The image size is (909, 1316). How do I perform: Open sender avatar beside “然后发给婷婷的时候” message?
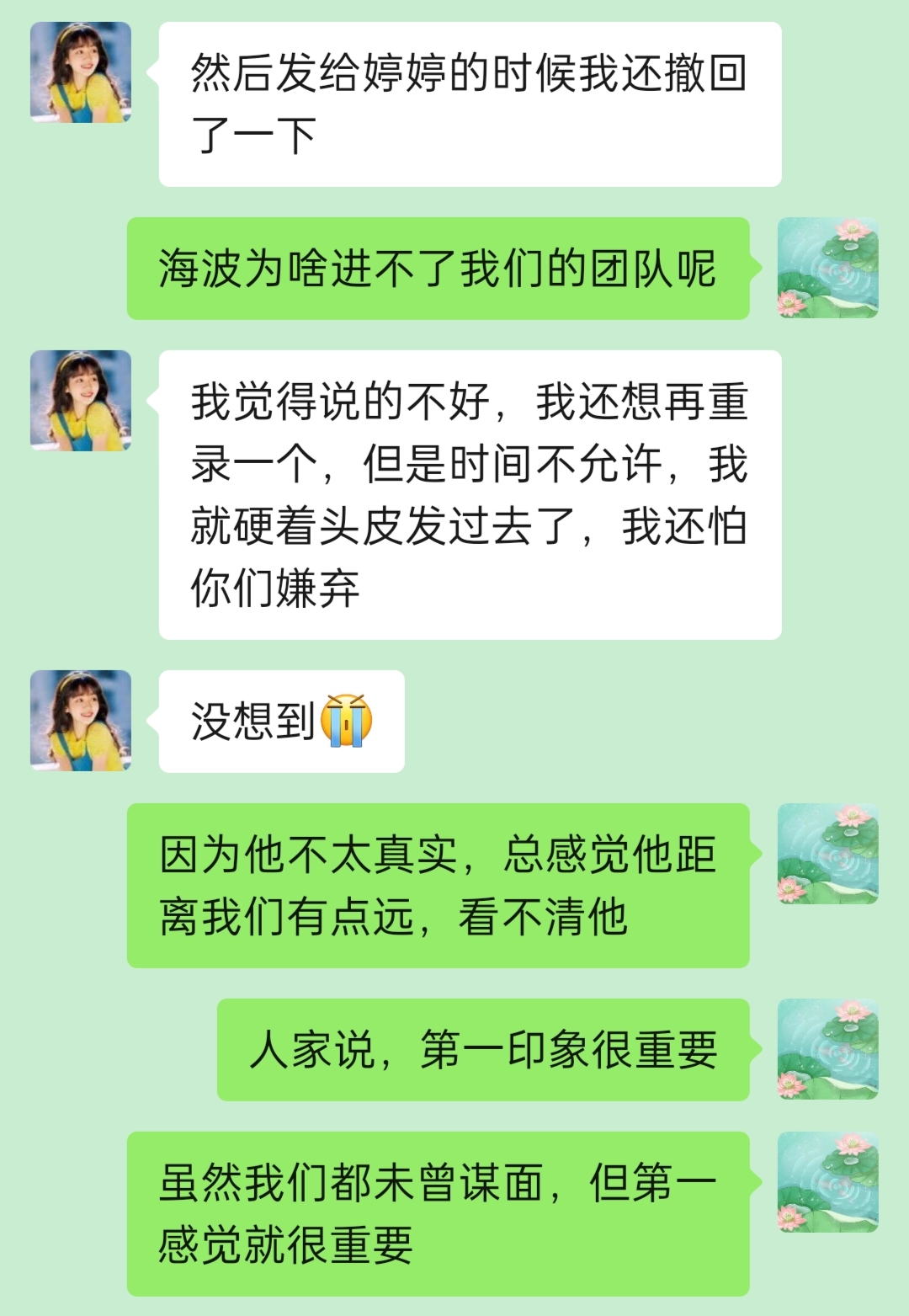pyautogui.click(x=81, y=72)
